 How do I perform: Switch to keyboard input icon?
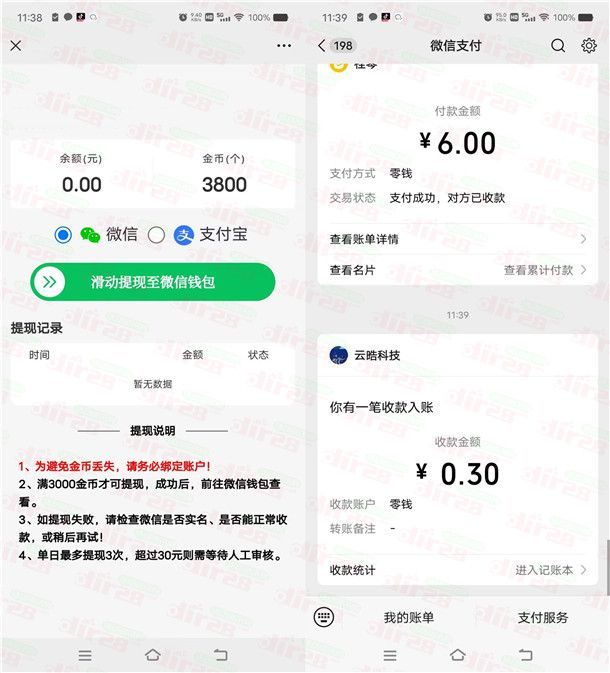pyautogui.click(x=323, y=616)
